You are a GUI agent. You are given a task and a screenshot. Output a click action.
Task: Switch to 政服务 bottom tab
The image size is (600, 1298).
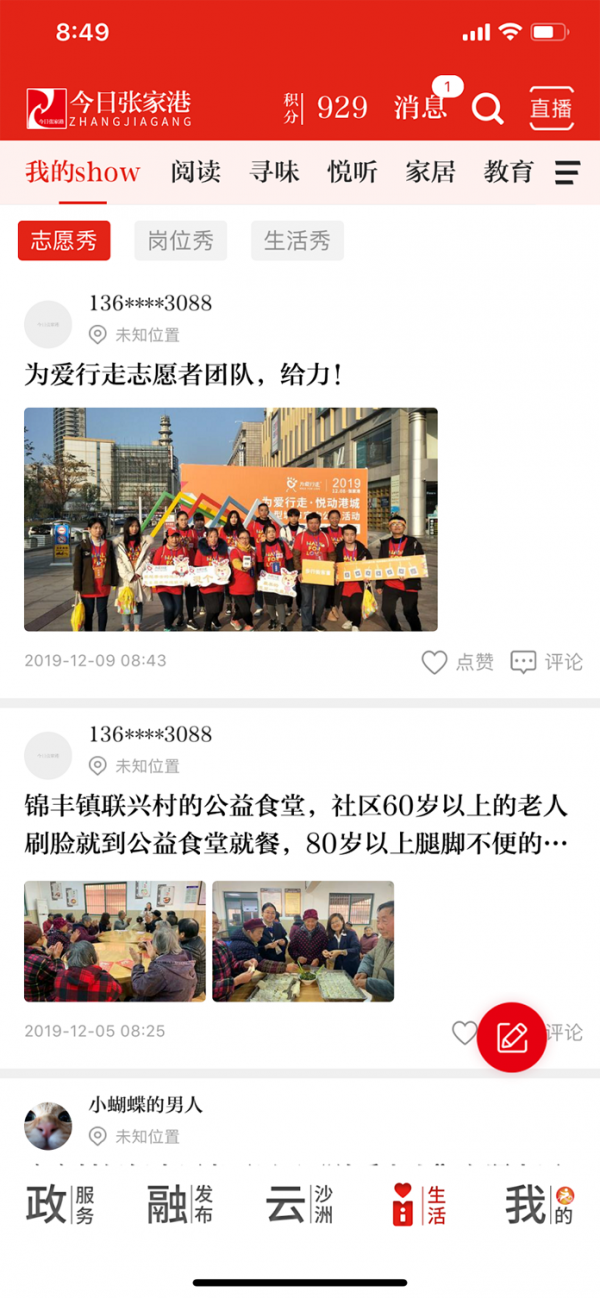[x=60, y=1205]
